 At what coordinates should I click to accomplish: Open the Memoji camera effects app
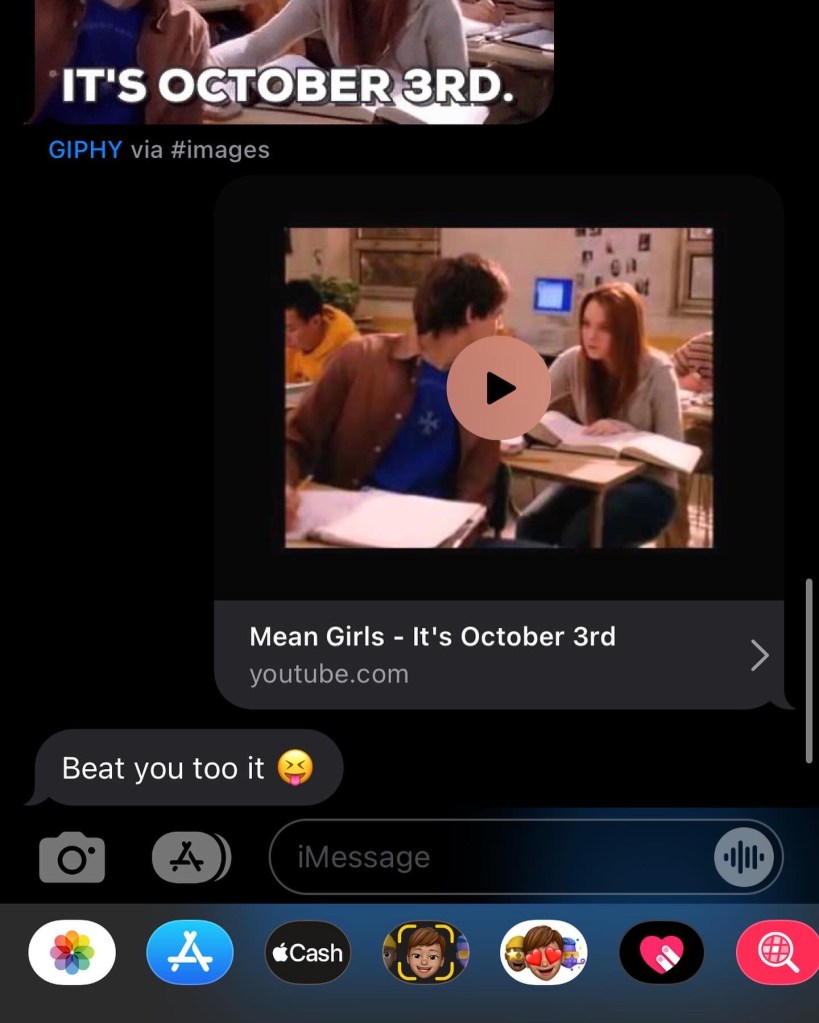(x=426, y=953)
